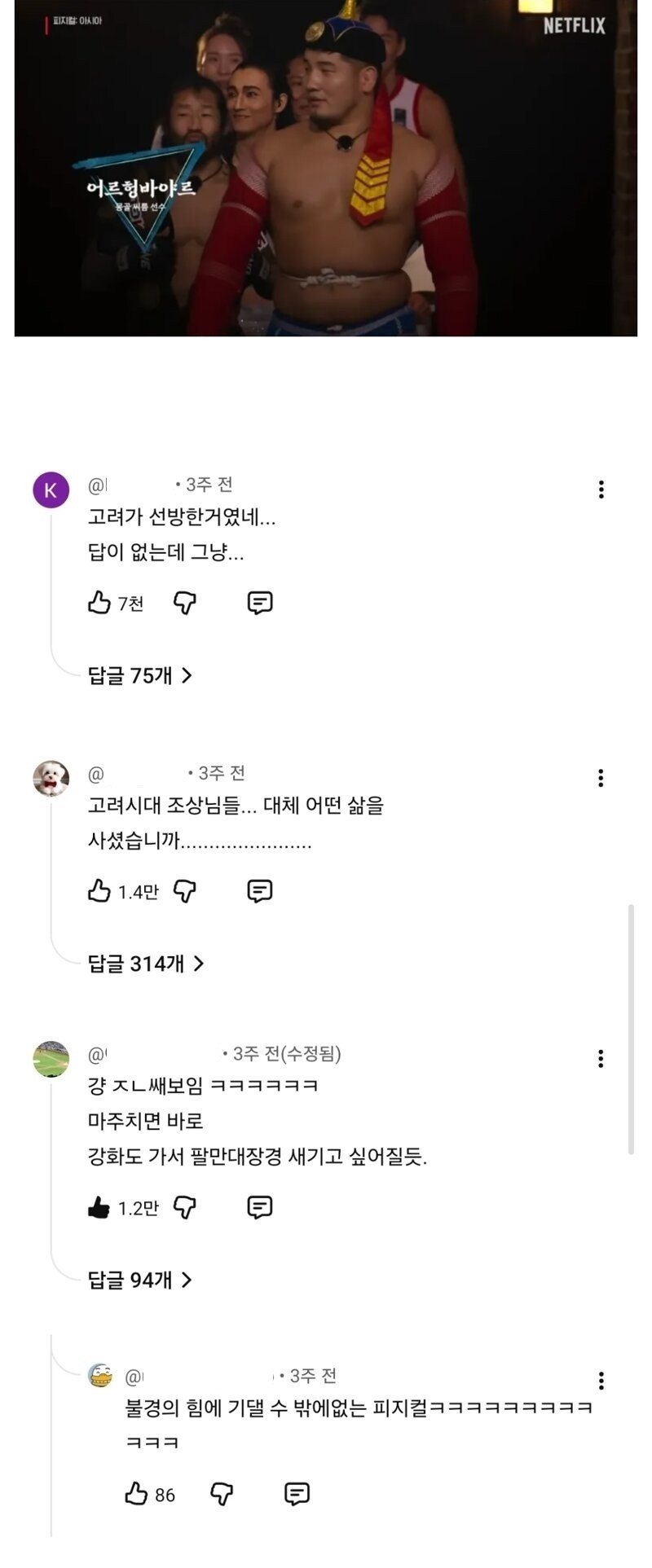Reply to the '팔만대장경' comment
652x1568 pixels.
(x=259, y=1207)
